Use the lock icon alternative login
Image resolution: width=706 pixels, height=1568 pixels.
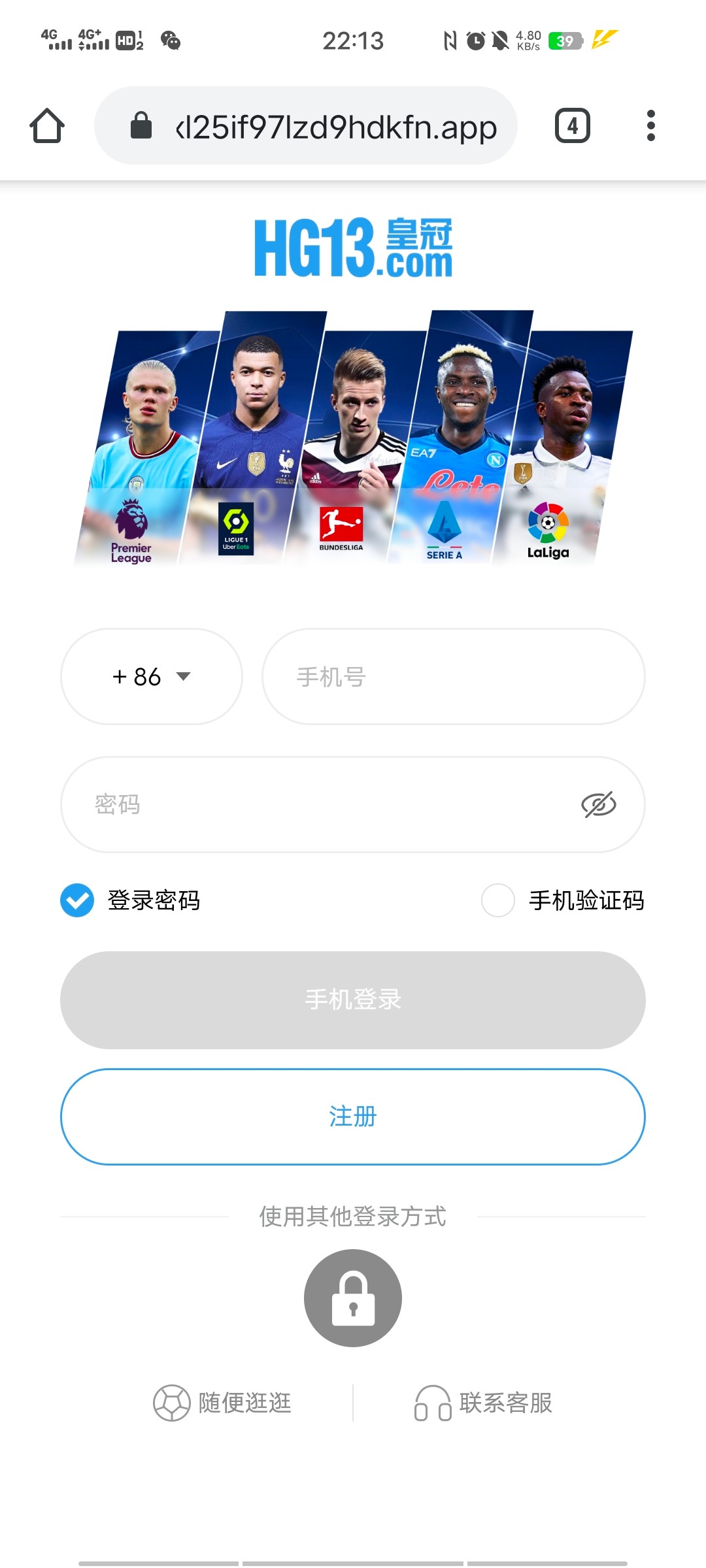[x=353, y=1298]
